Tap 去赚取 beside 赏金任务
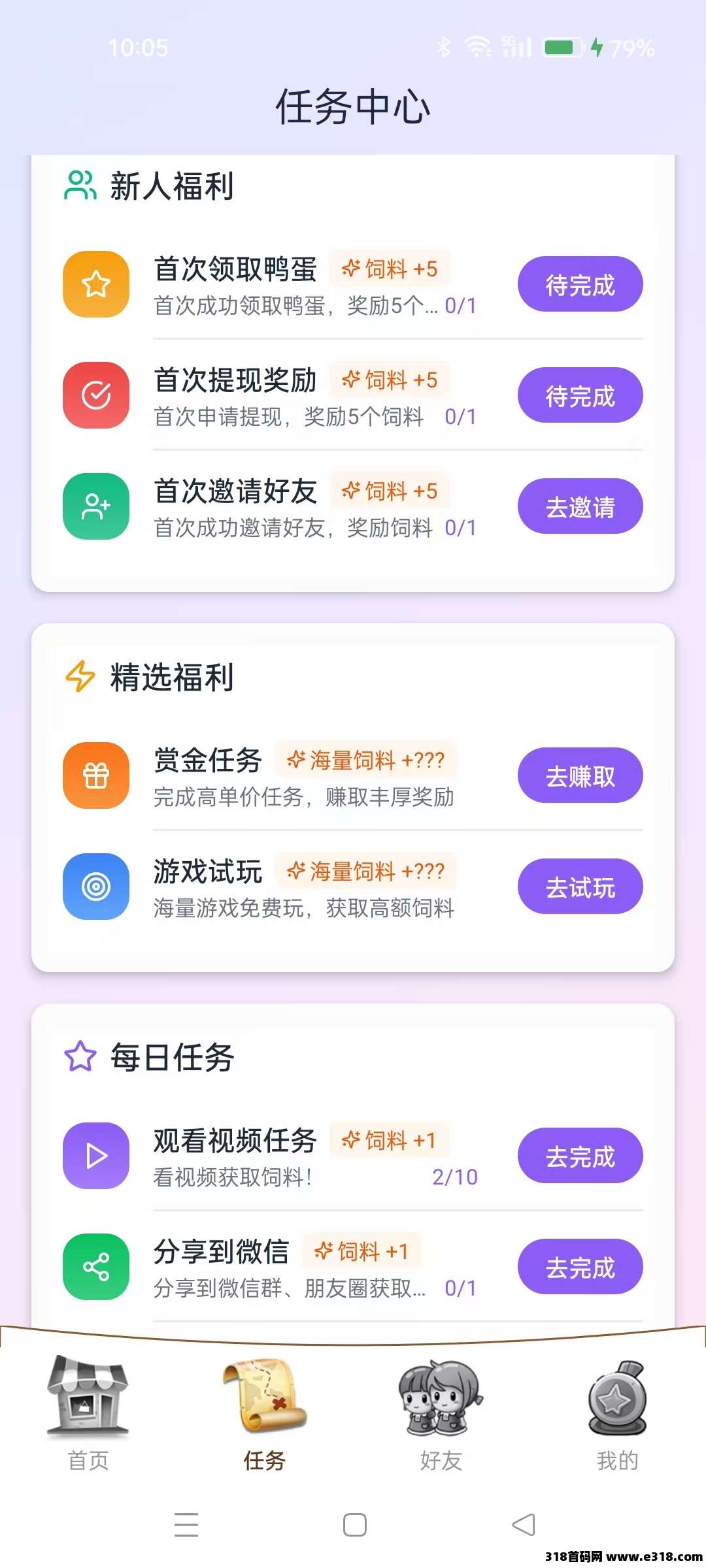The height and width of the screenshot is (1568, 706). pyautogui.click(x=580, y=775)
